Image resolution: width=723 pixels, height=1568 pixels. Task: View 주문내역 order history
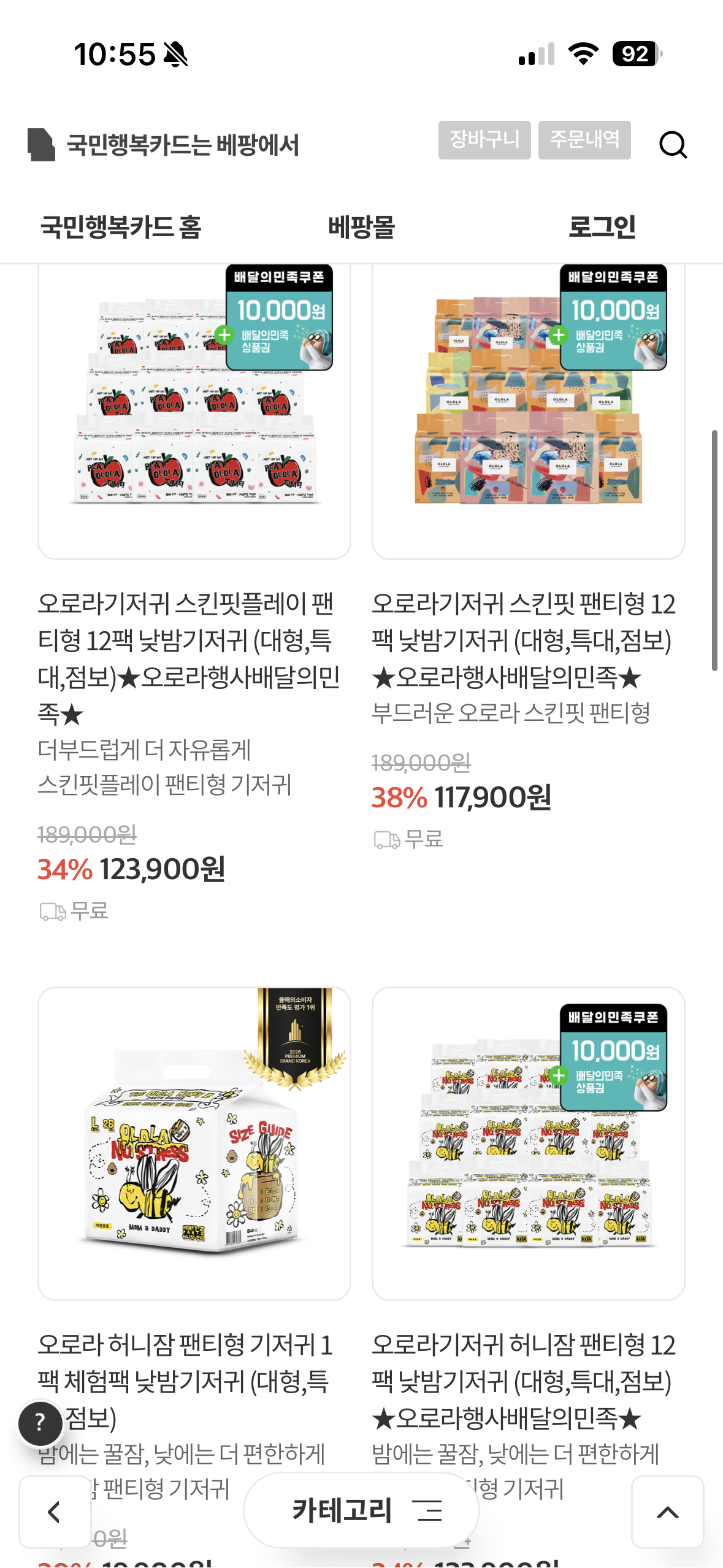(583, 140)
